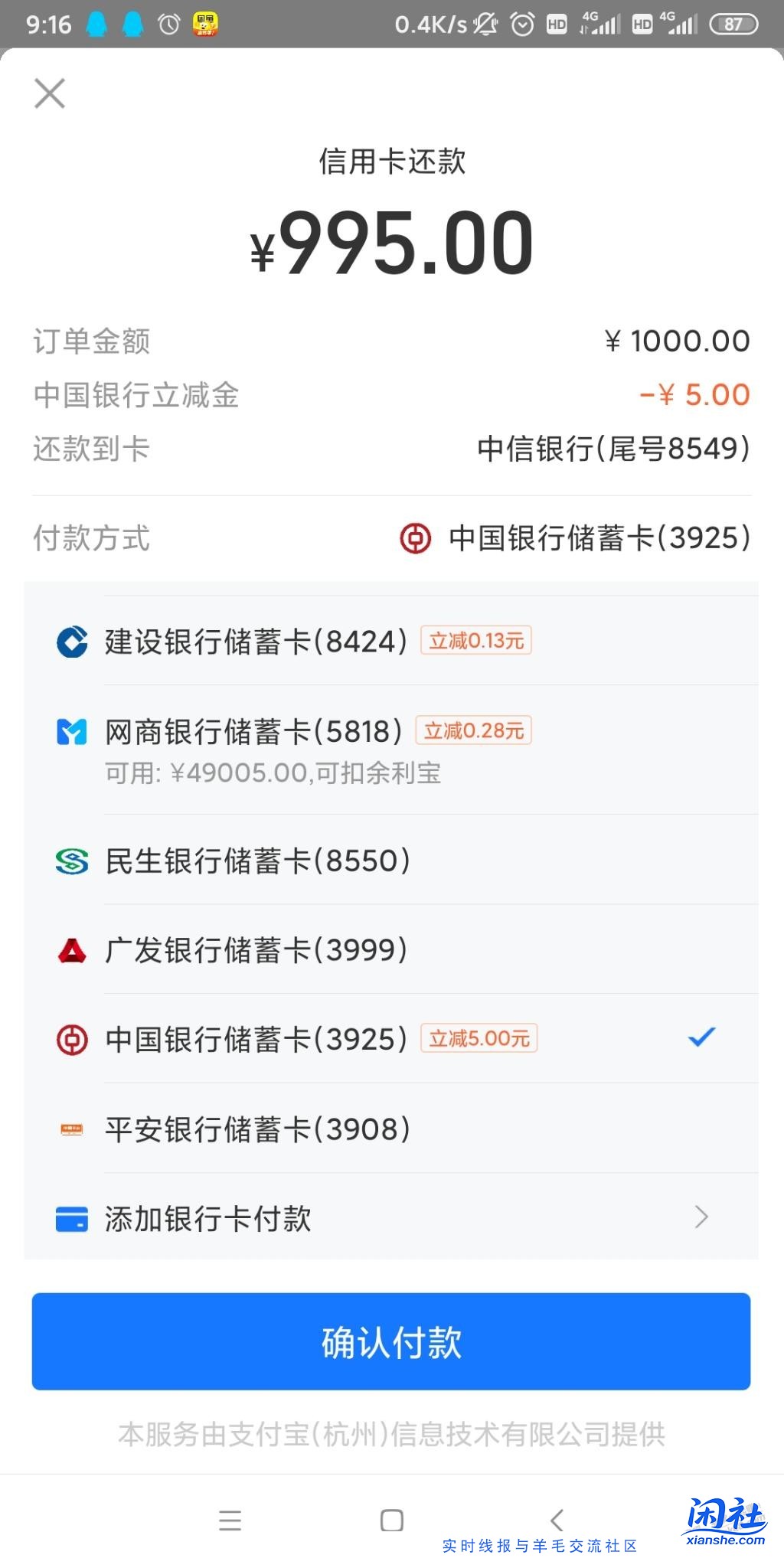Image resolution: width=784 pixels, height=1568 pixels.
Task: Tap the 广发银行 red triangle logo
Action: coord(71,949)
